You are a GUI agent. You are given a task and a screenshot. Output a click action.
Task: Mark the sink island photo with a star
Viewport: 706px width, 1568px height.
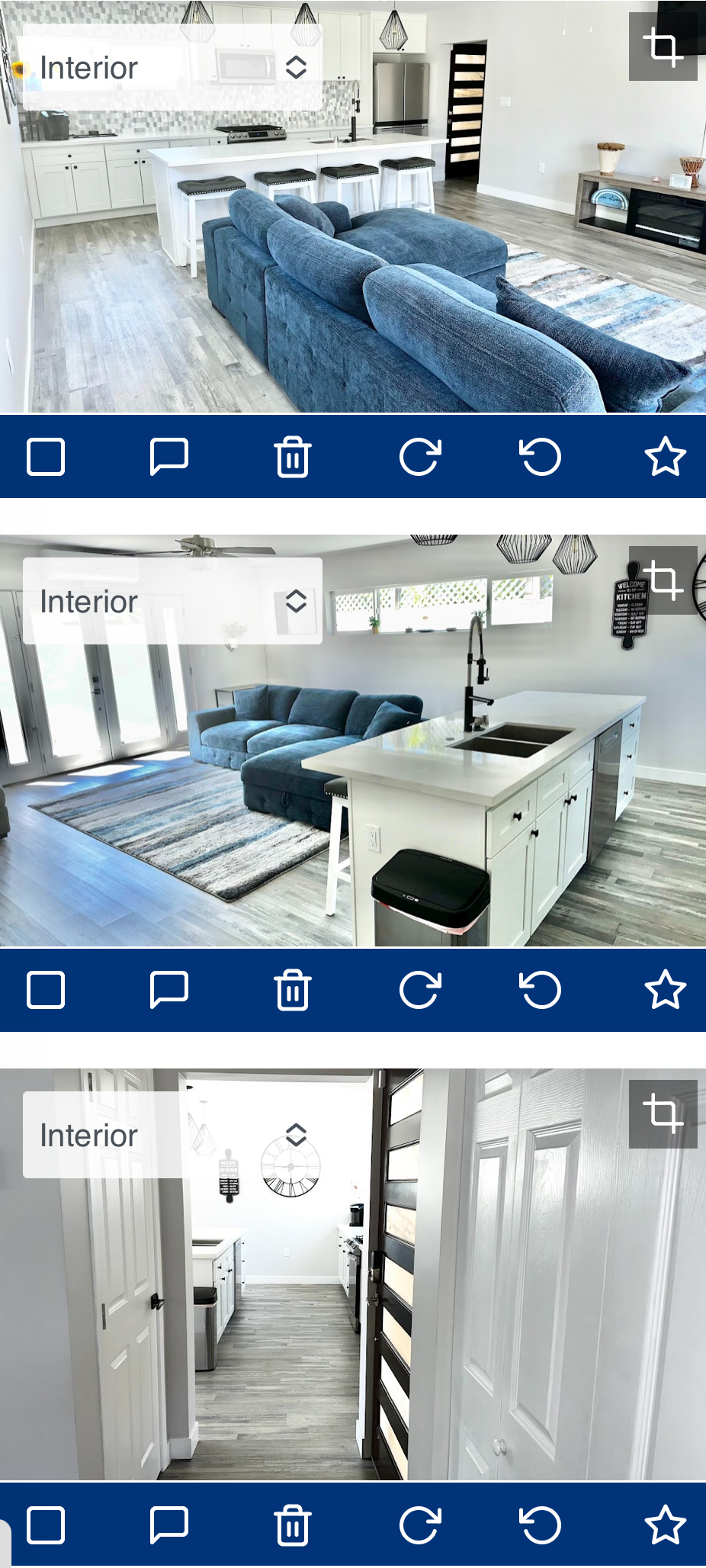665,990
